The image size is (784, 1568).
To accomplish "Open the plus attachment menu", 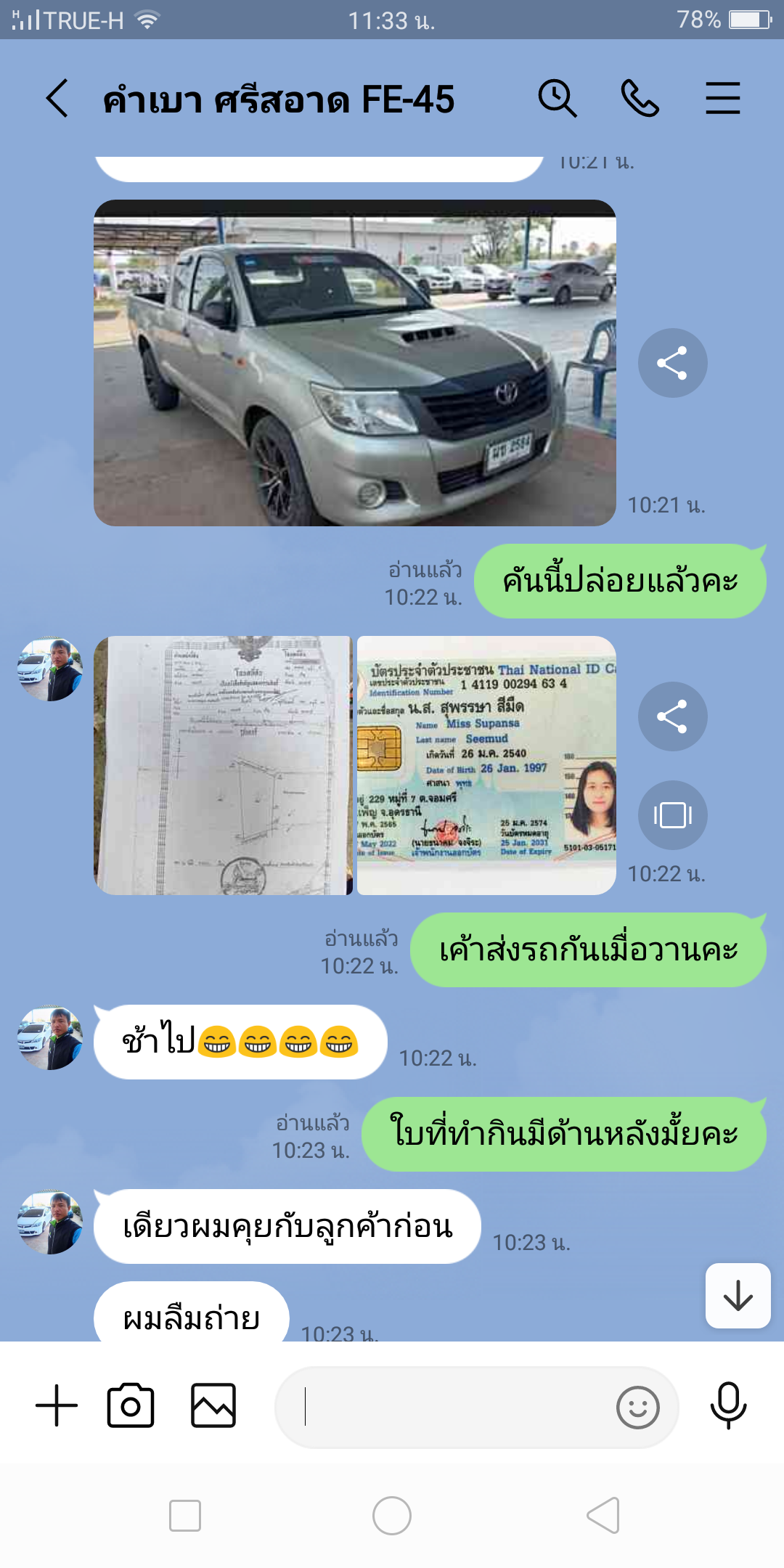I will click(x=57, y=1405).
